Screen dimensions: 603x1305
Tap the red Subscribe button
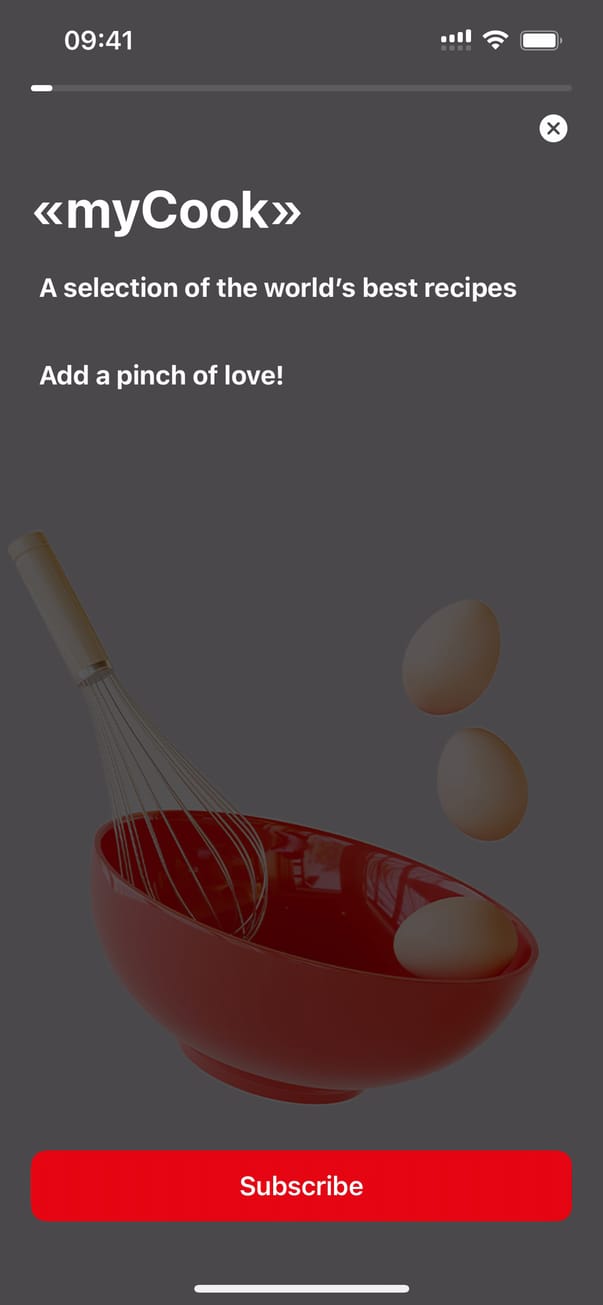[301, 1186]
